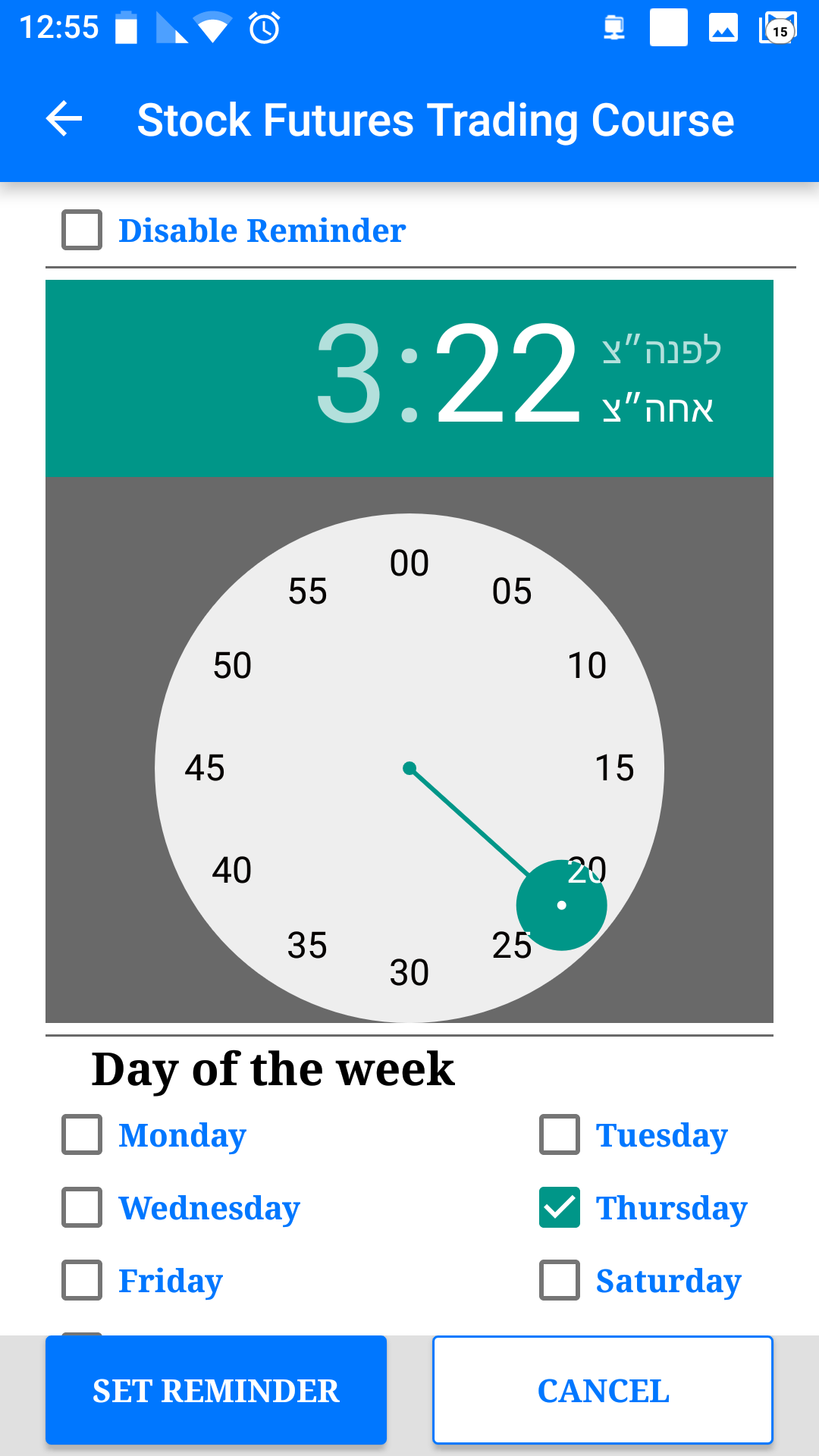Choose the upper AM option in Hebrew
Viewport: 819px width, 1456px height.
(661, 350)
